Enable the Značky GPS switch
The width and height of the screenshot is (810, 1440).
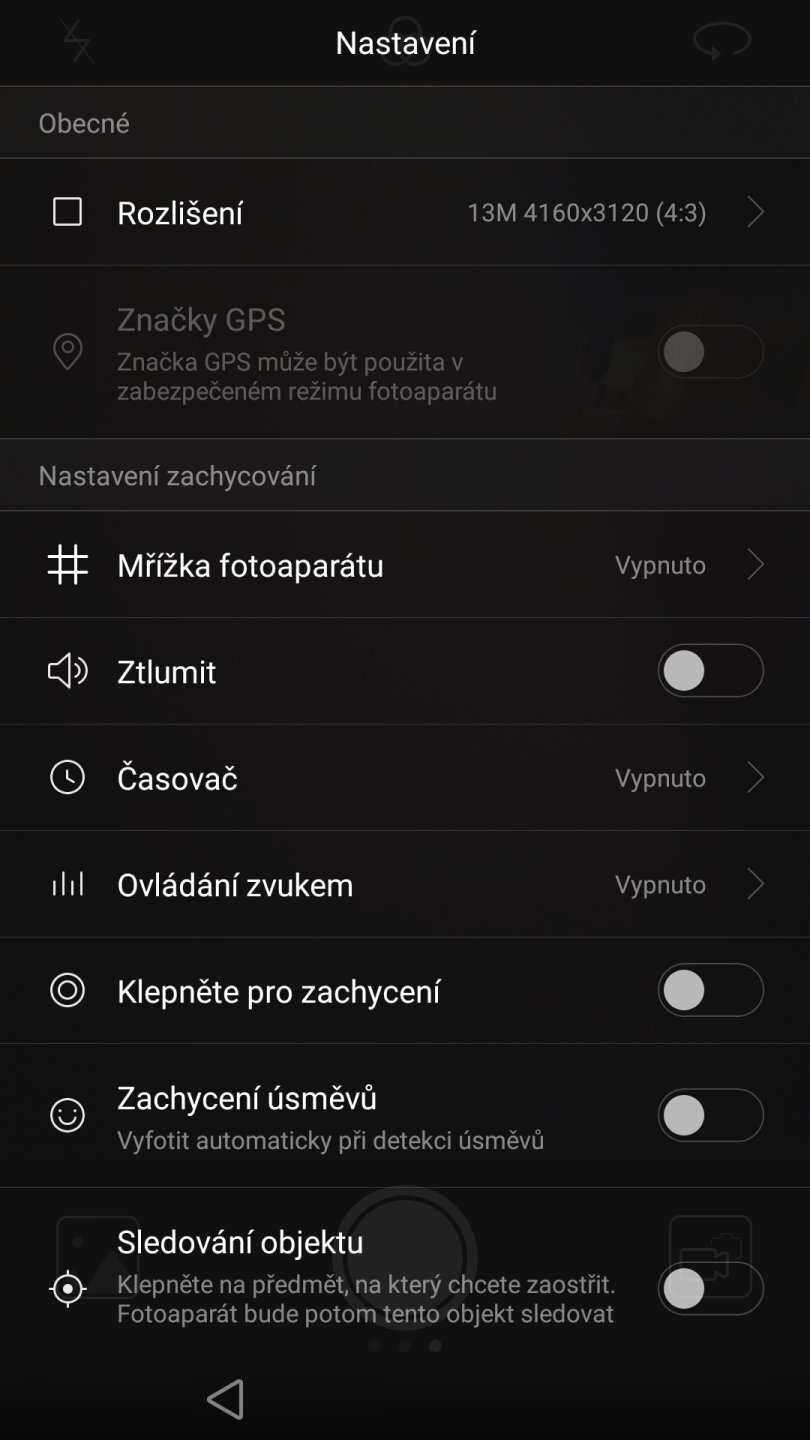point(710,352)
